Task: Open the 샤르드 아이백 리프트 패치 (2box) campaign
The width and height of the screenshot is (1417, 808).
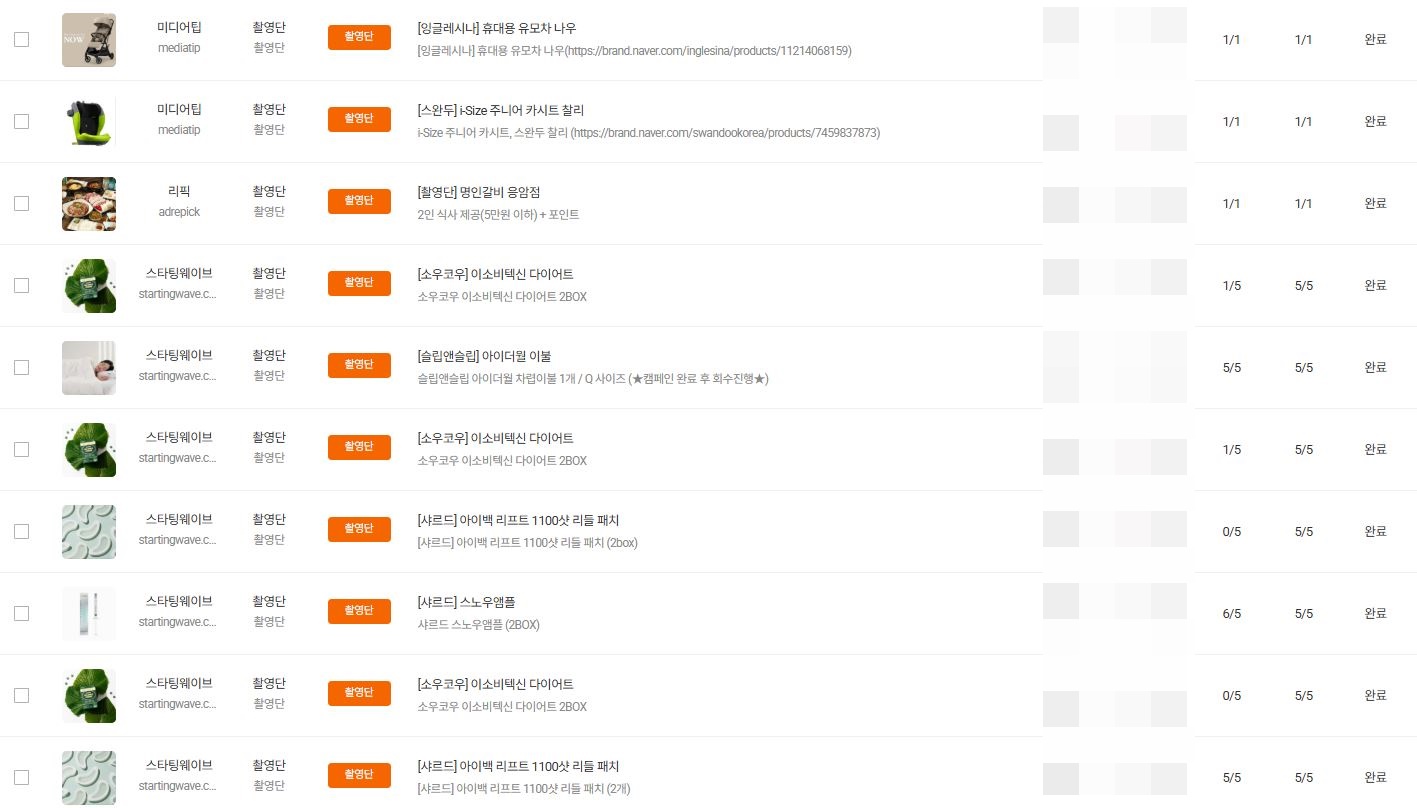Action: coord(519,520)
